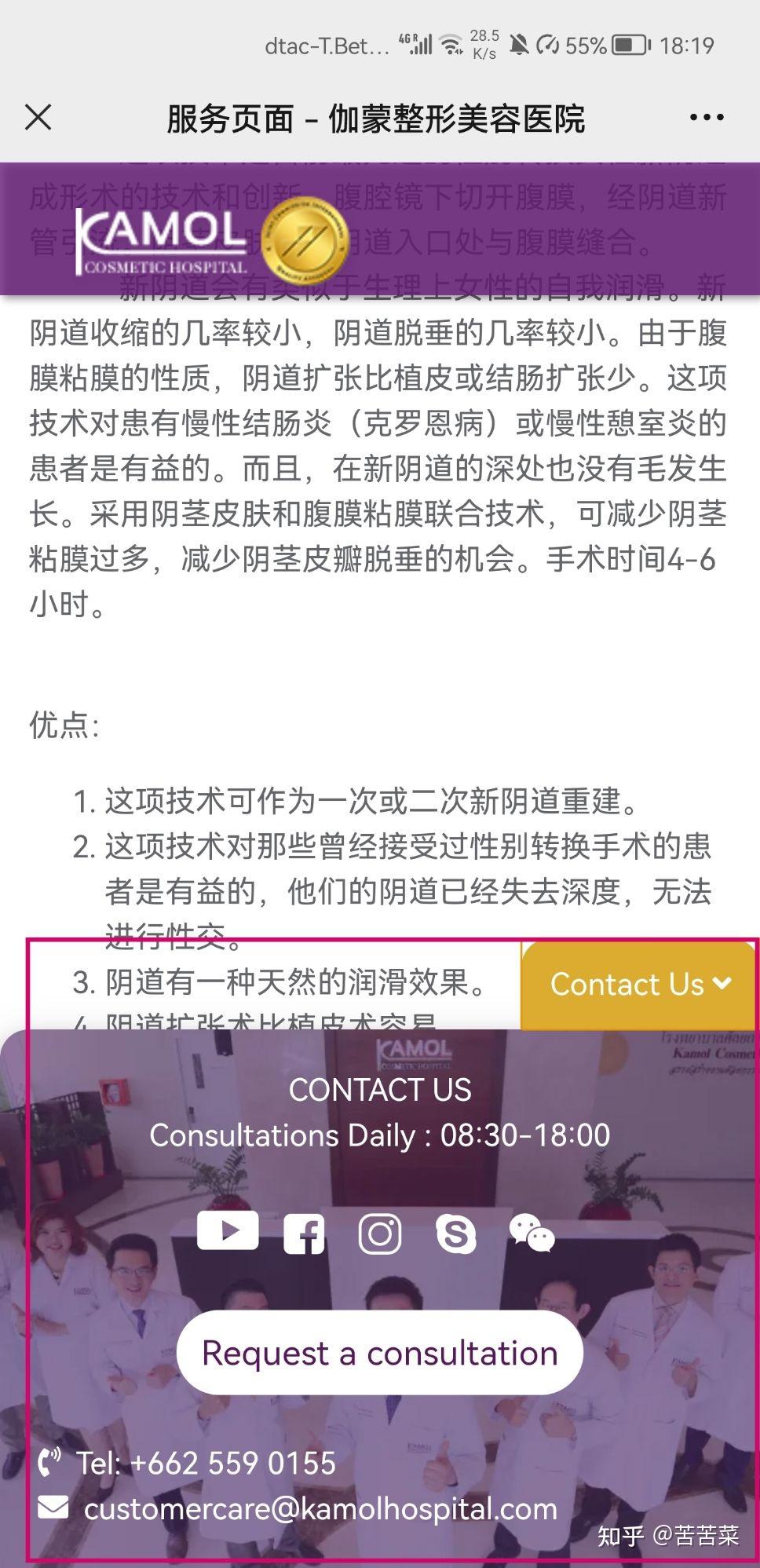Tap Request a consultation
The height and width of the screenshot is (1568, 760).
[x=379, y=1352]
